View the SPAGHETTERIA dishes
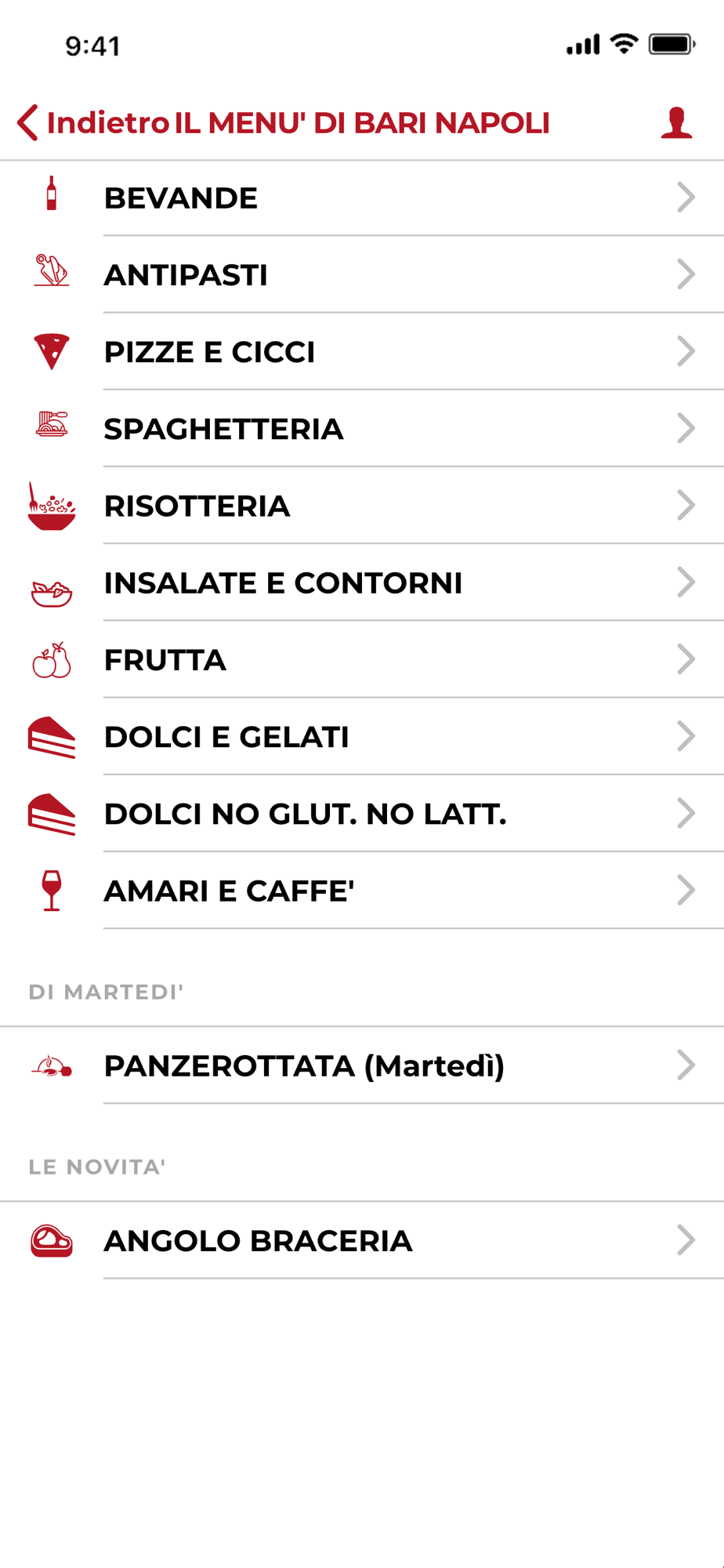The image size is (724, 1568). coord(362,429)
